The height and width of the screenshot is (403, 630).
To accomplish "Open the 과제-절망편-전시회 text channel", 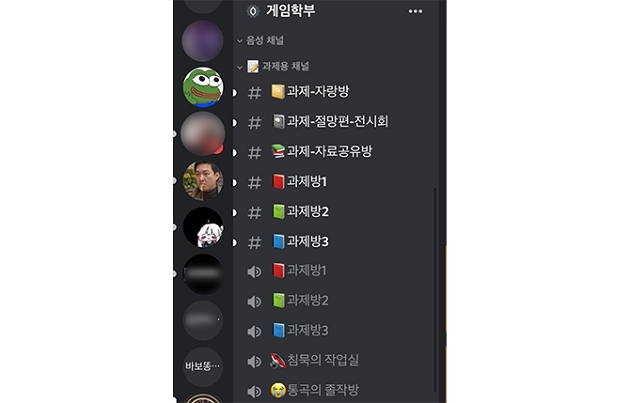I will click(337, 122).
